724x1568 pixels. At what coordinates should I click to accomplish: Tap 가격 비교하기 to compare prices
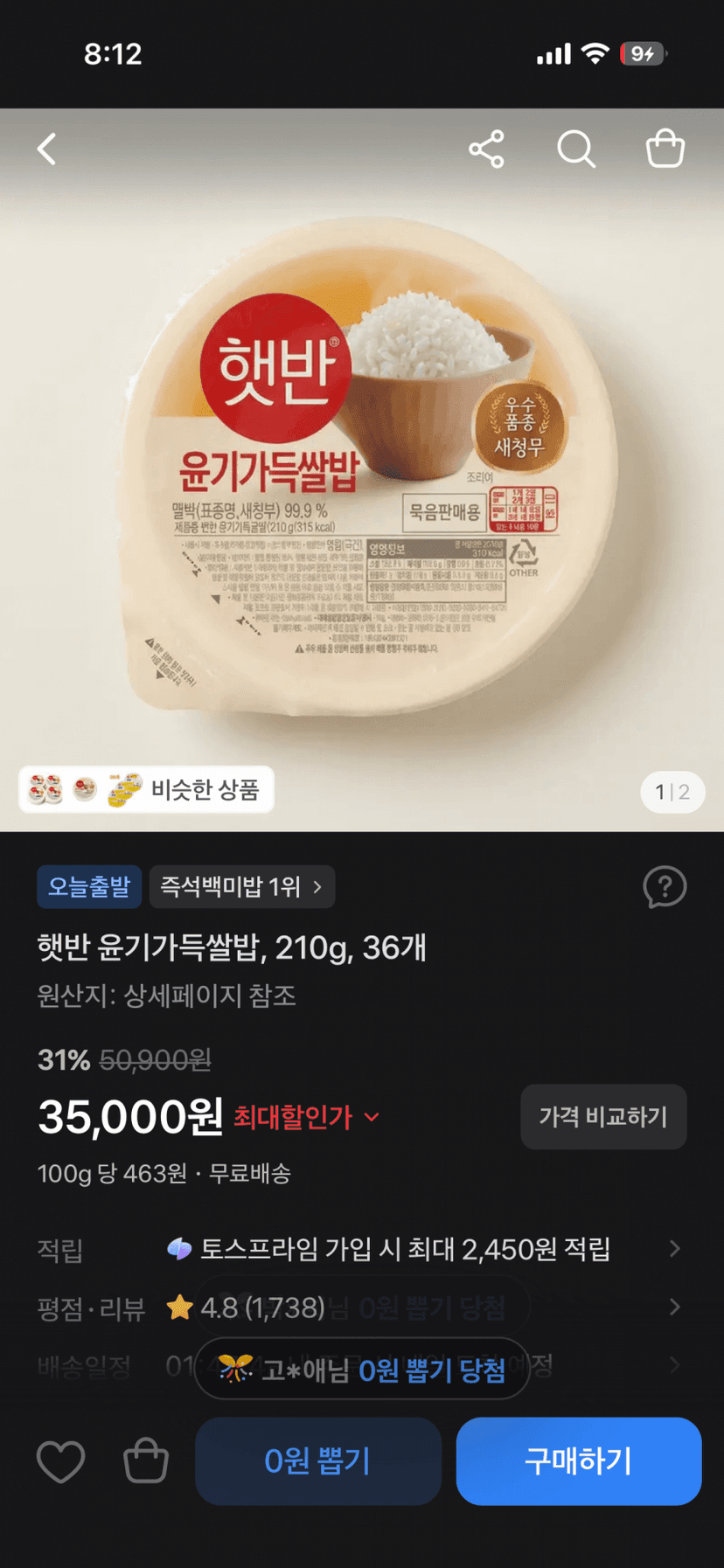pos(603,1117)
